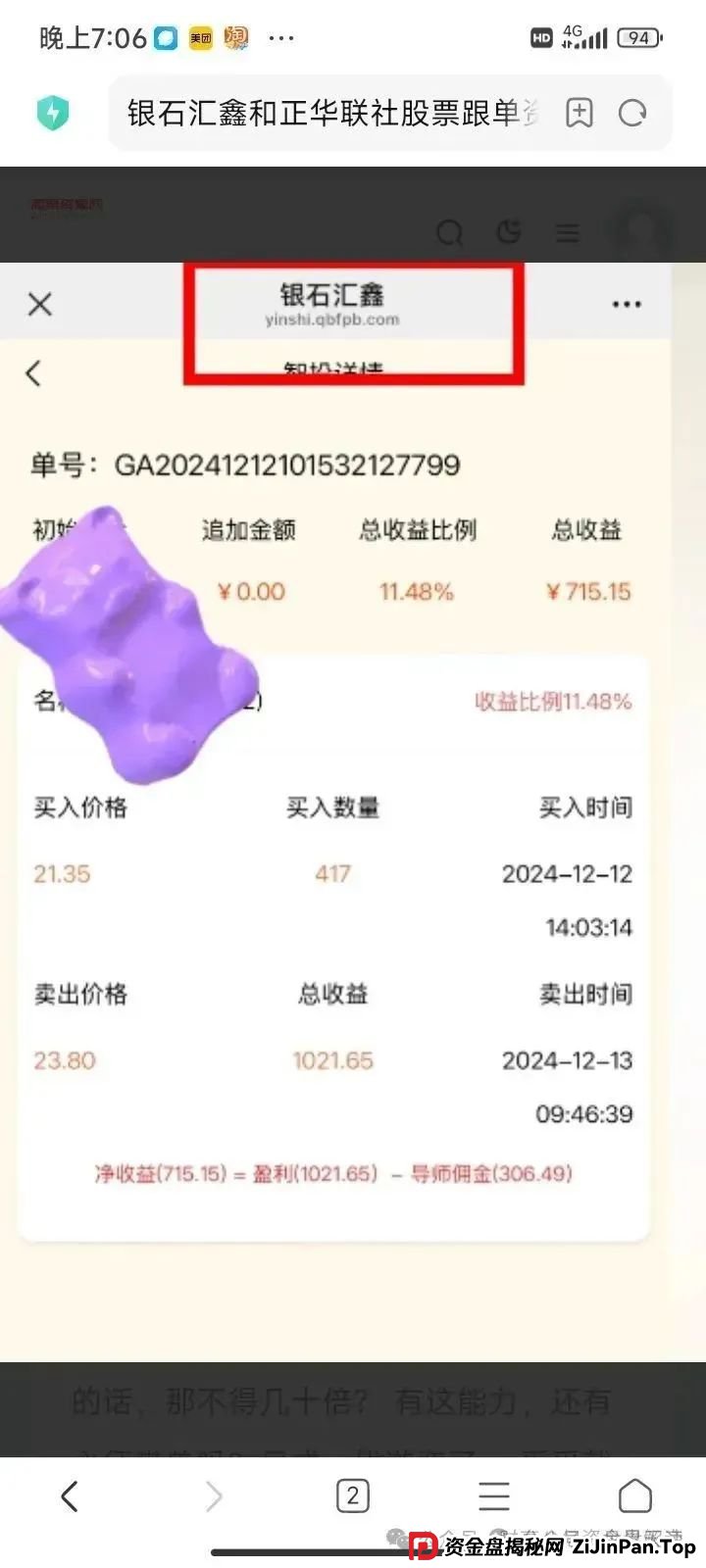
Task: Tap the magnifier search icon on the webpage header
Action: pos(450,233)
